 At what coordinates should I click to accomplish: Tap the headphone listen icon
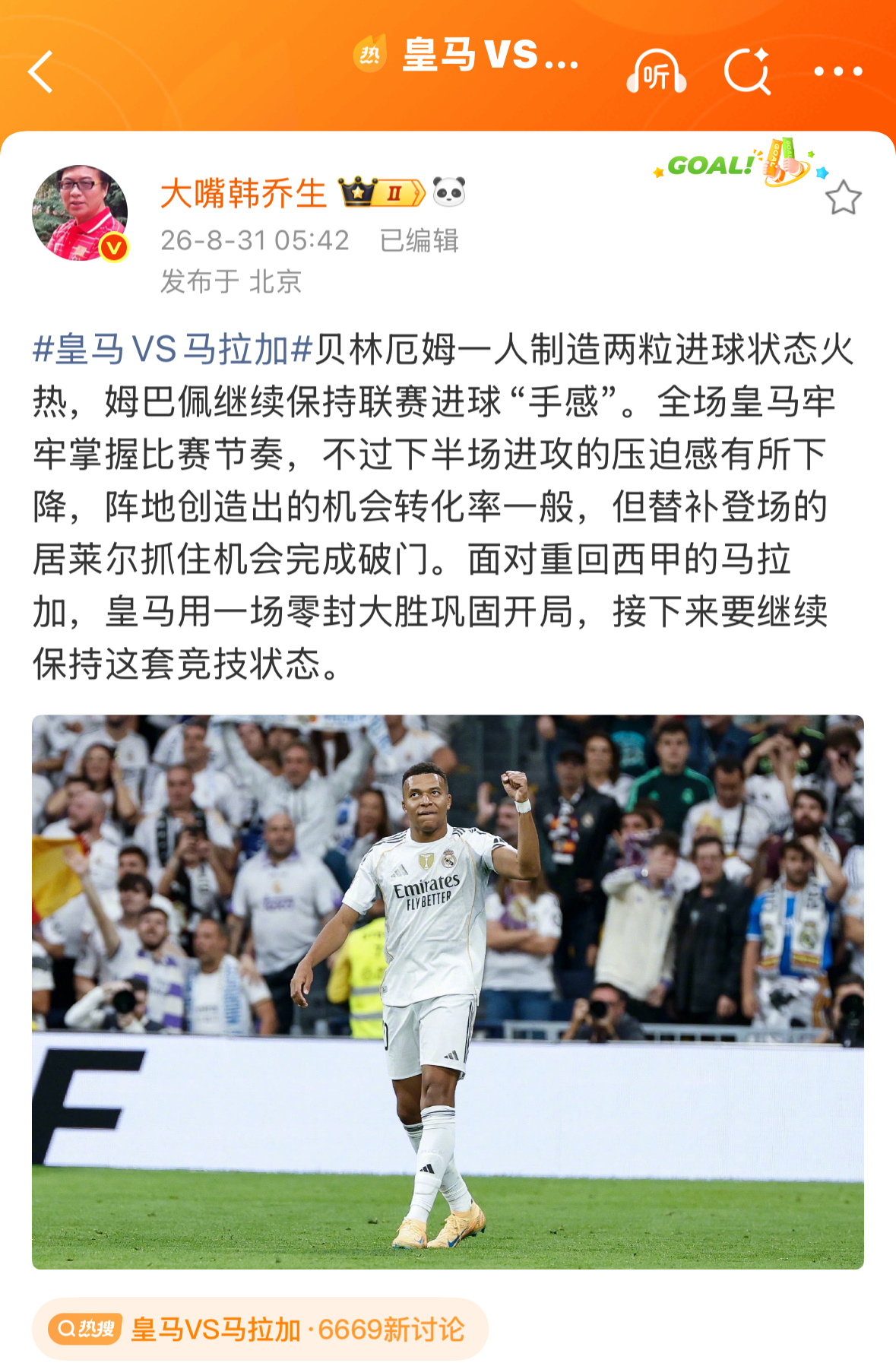657,71
